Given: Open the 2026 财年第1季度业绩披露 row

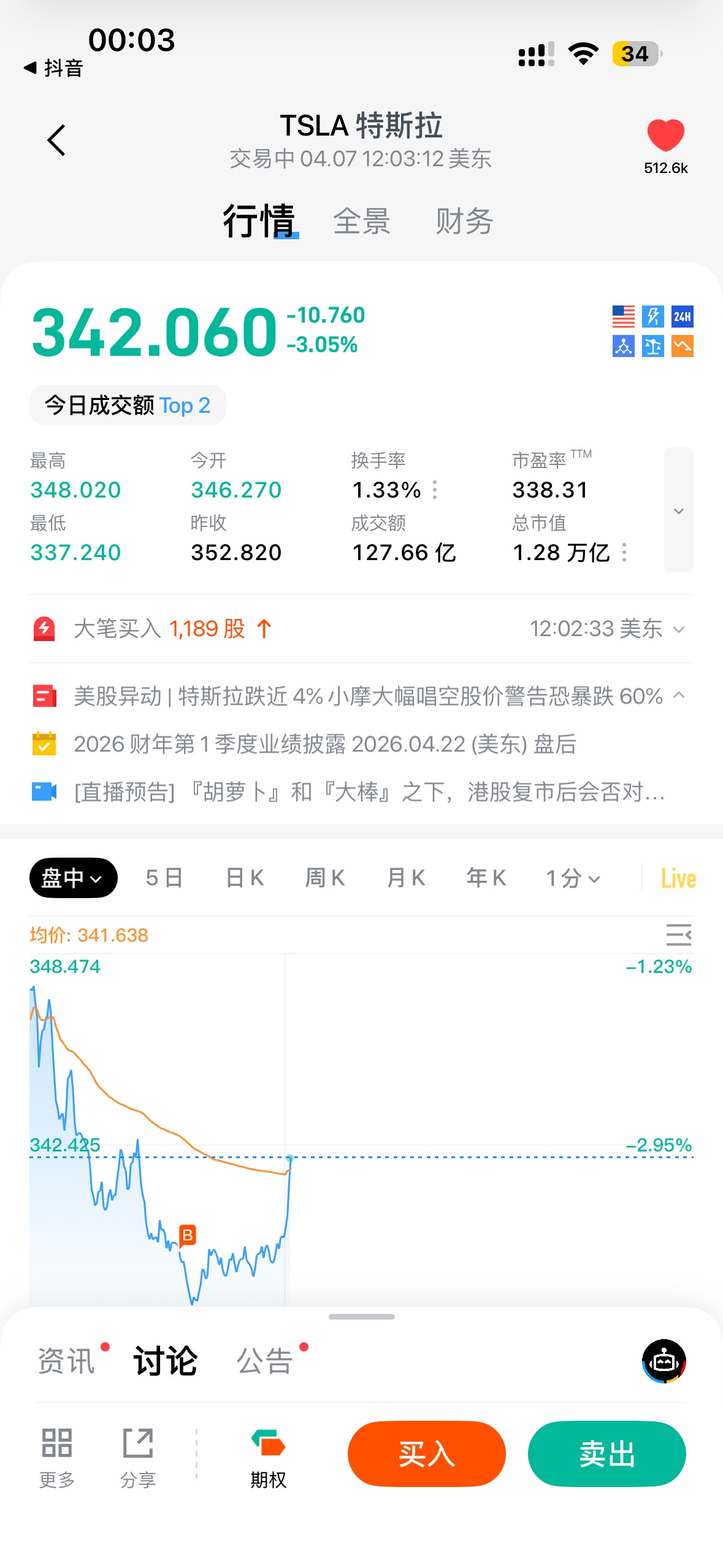Looking at the screenshot, I should [325, 744].
